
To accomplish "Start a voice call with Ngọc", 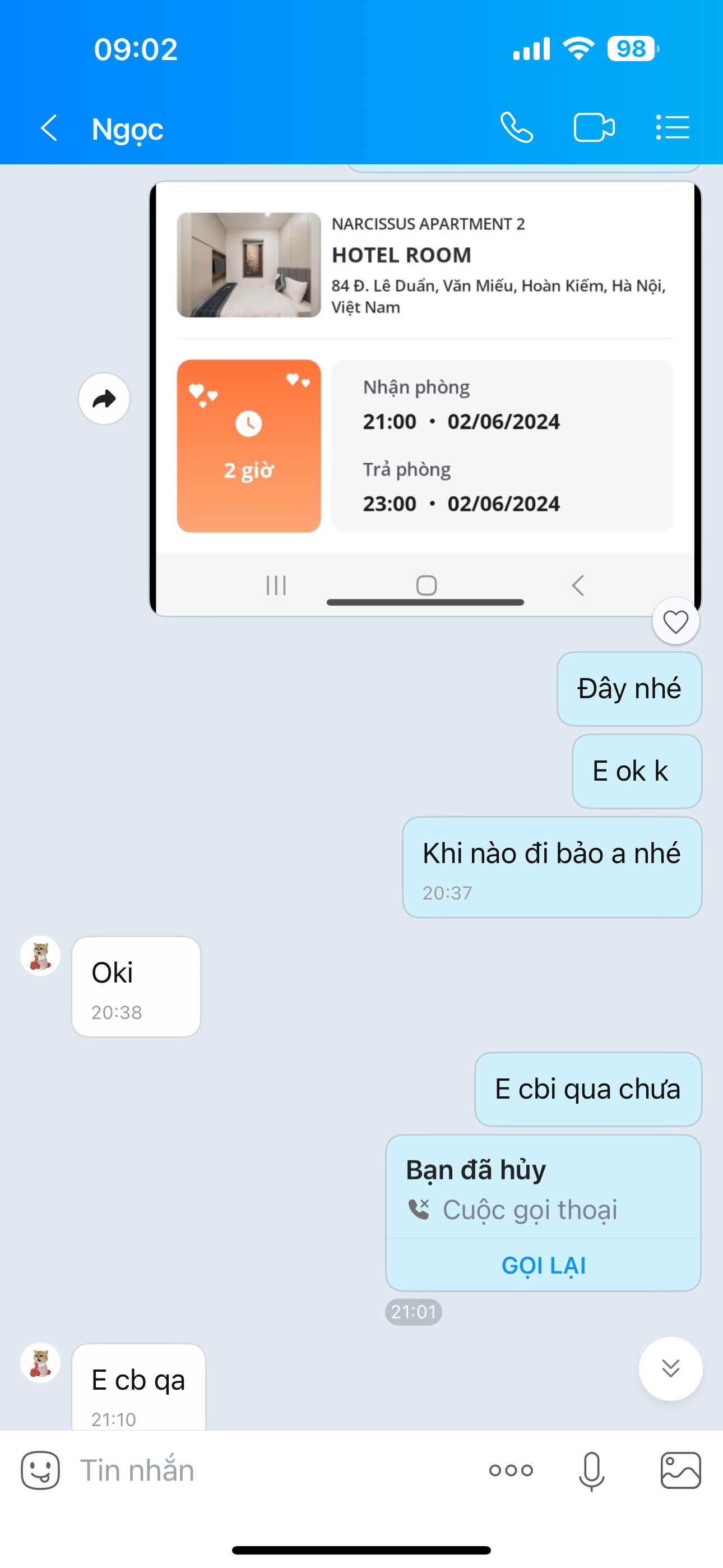I will [x=517, y=128].
